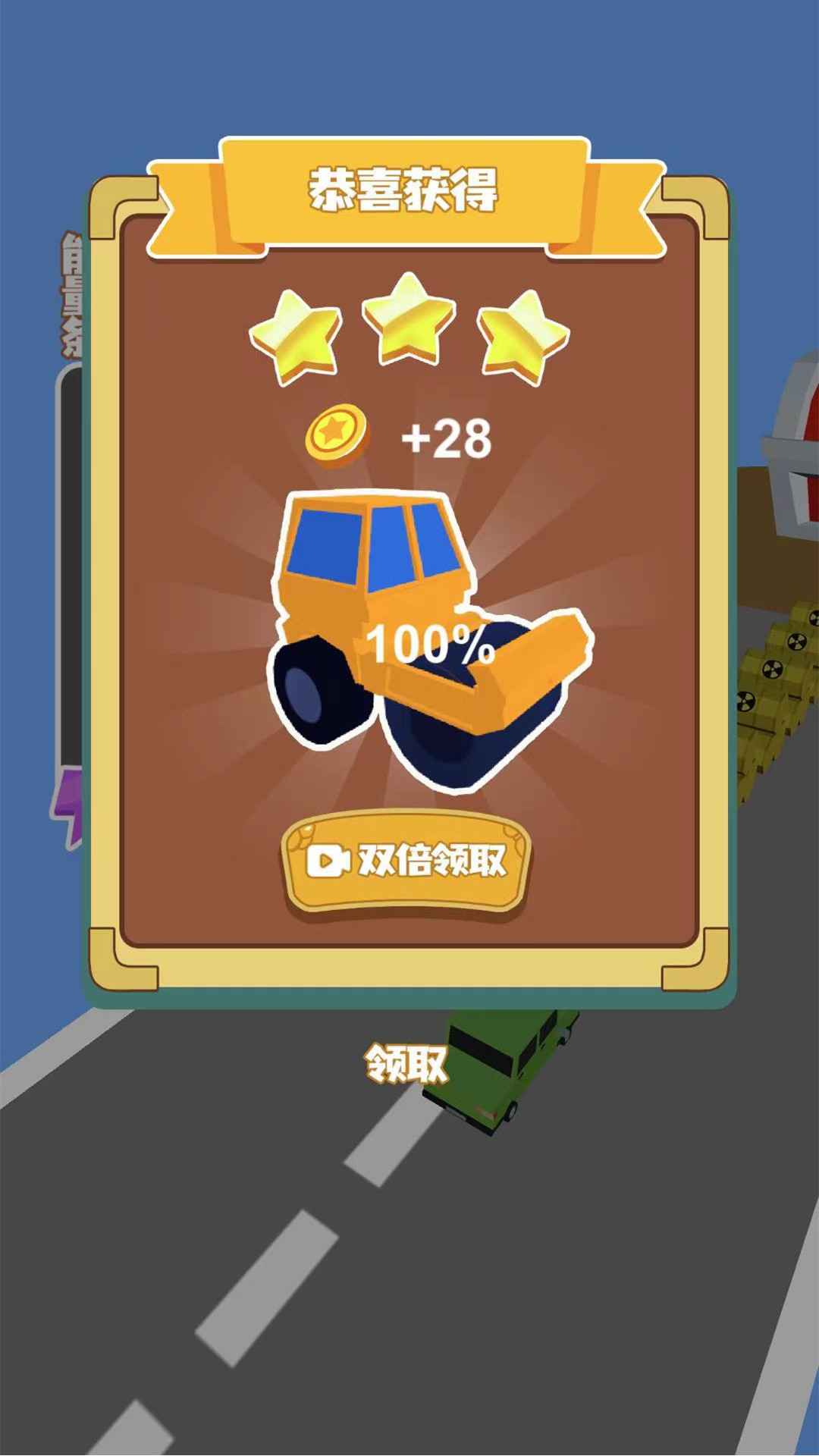Screen dimensions: 819x1456
Task: Tap 双倍领取 to claim double reward
Action: 406,862
